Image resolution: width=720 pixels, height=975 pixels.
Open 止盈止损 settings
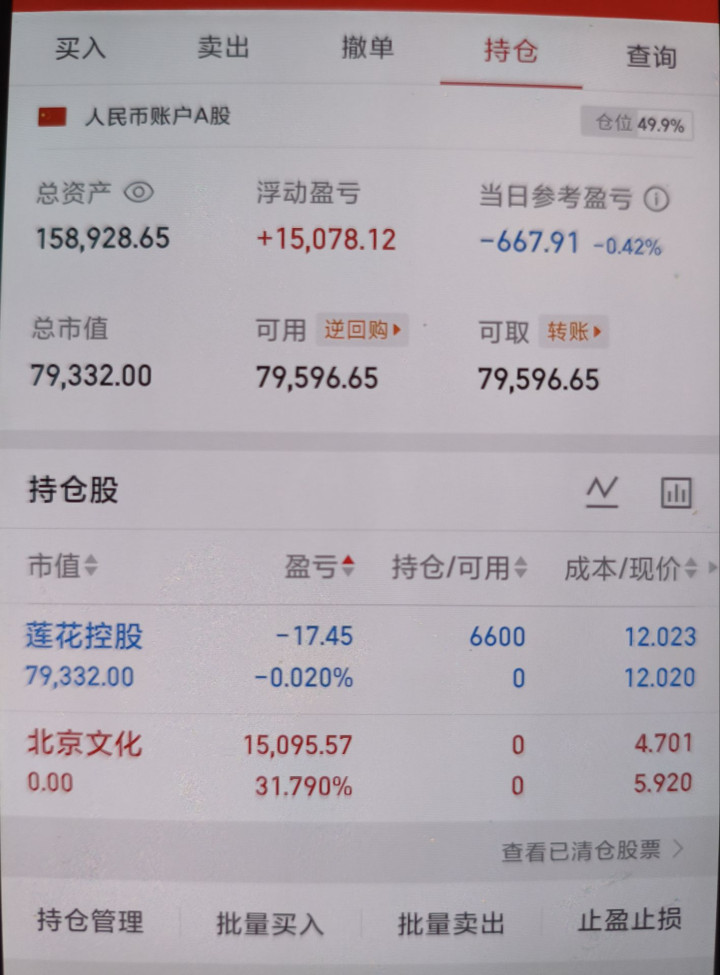tap(630, 920)
